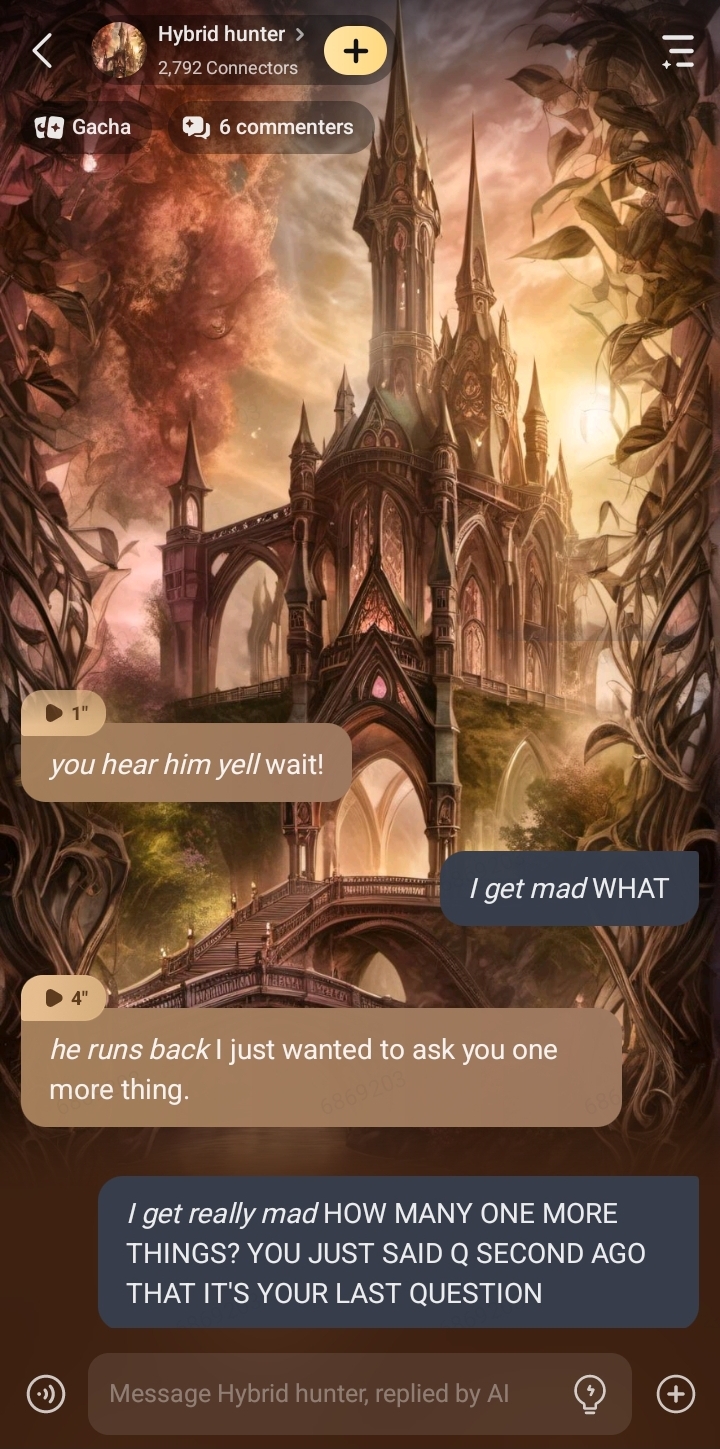720x1449 pixels.
Task: Play the 1-second voice clip
Action: pos(64,713)
